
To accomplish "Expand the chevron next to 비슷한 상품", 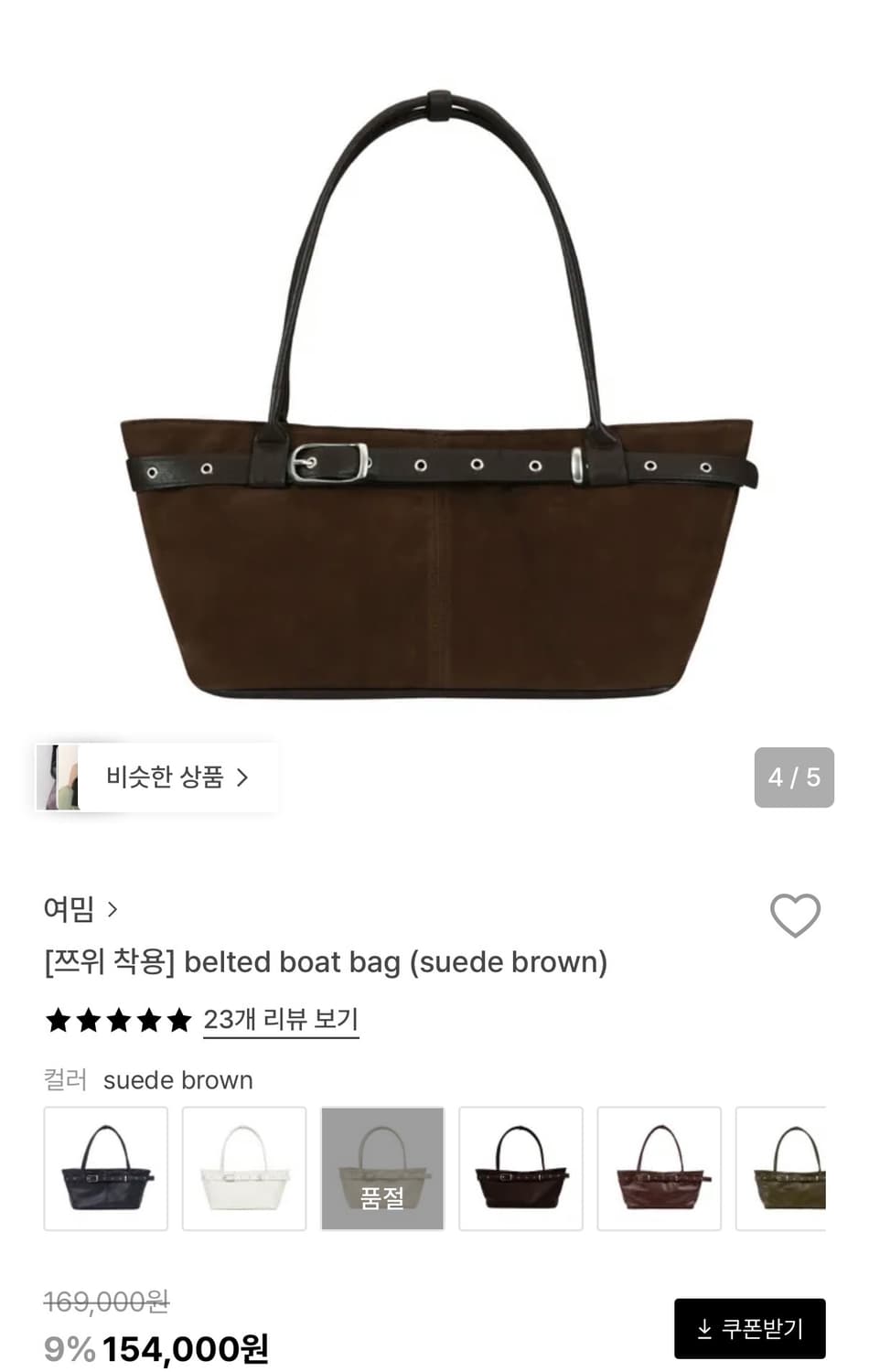I will tap(243, 777).
